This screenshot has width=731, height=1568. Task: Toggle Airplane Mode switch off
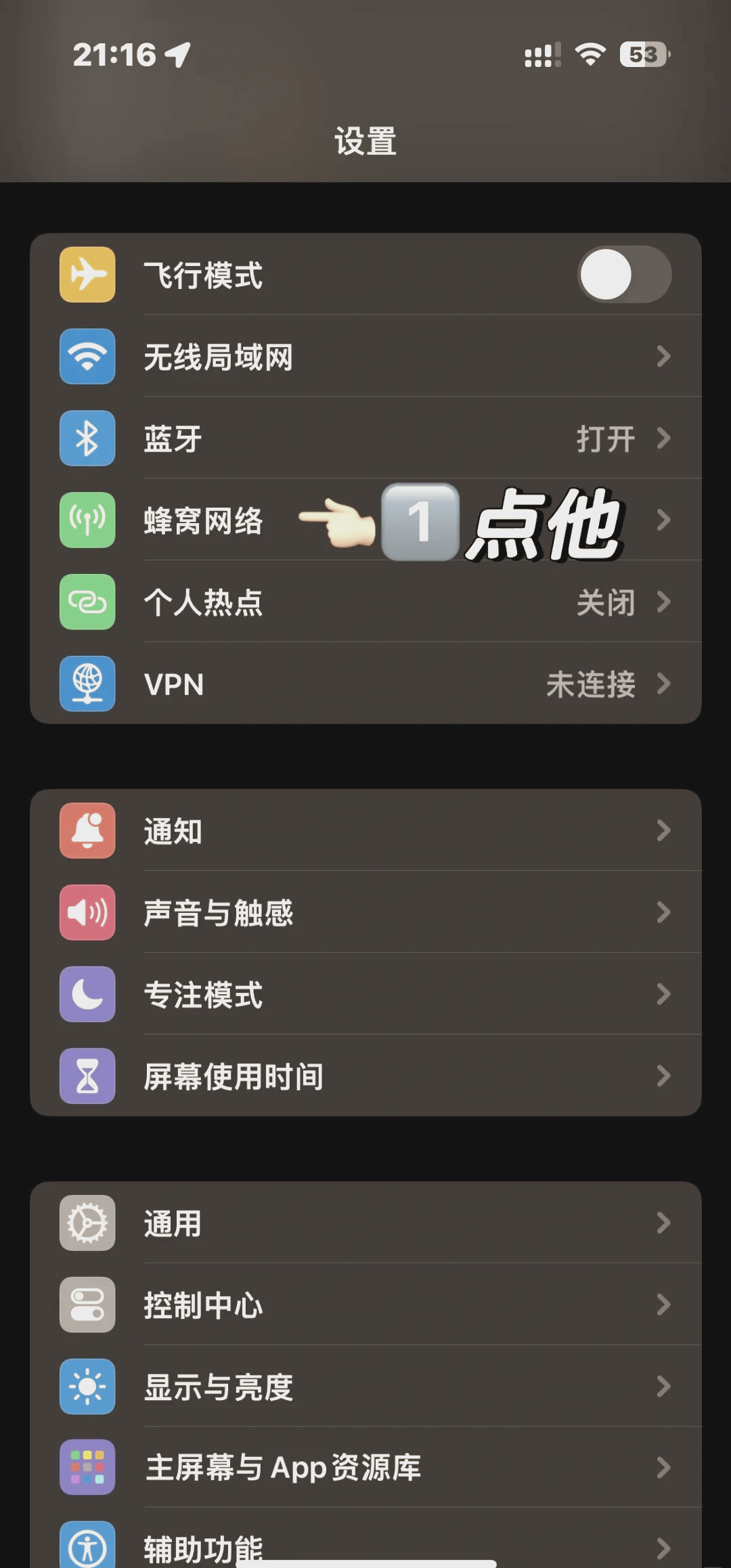click(624, 275)
